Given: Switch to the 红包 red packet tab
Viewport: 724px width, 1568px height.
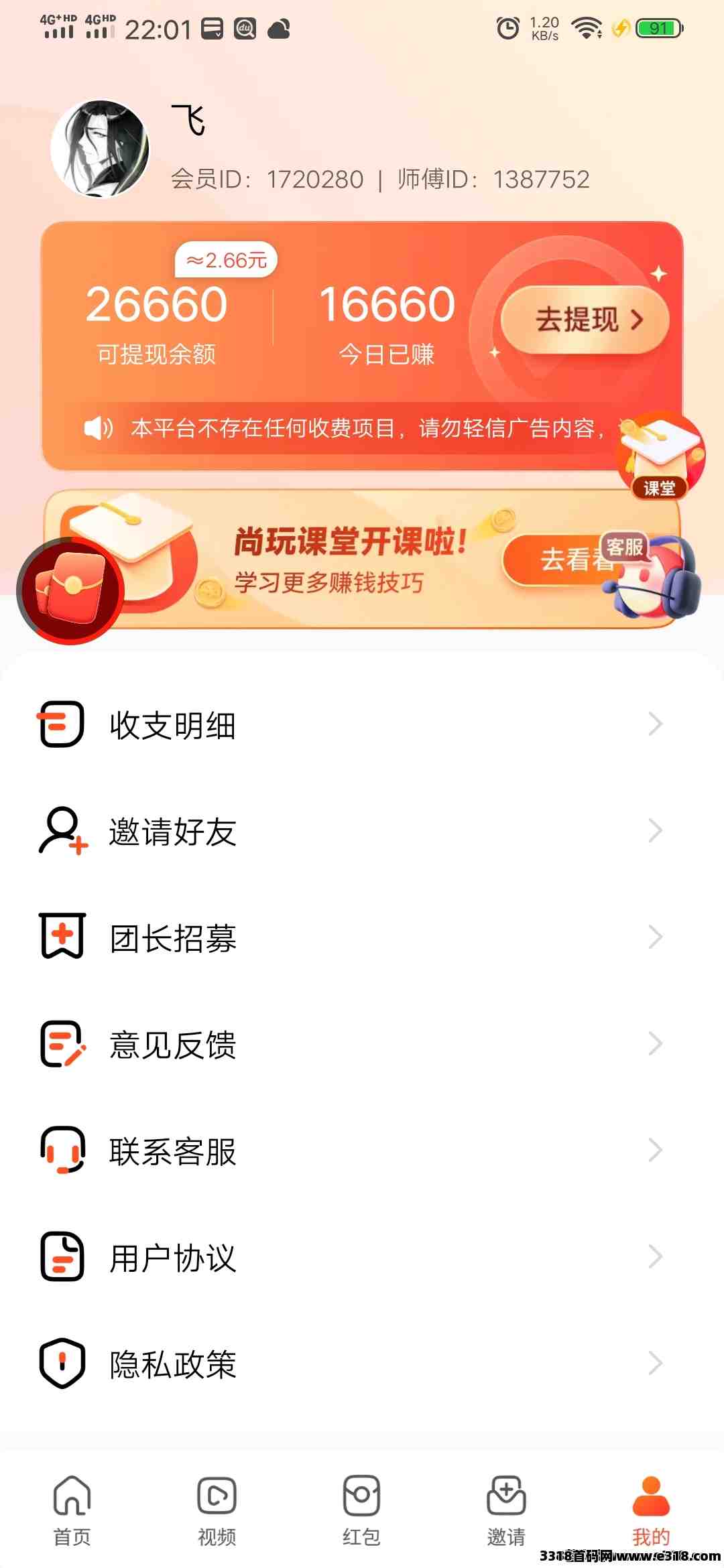Looking at the screenshot, I should [361, 1508].
